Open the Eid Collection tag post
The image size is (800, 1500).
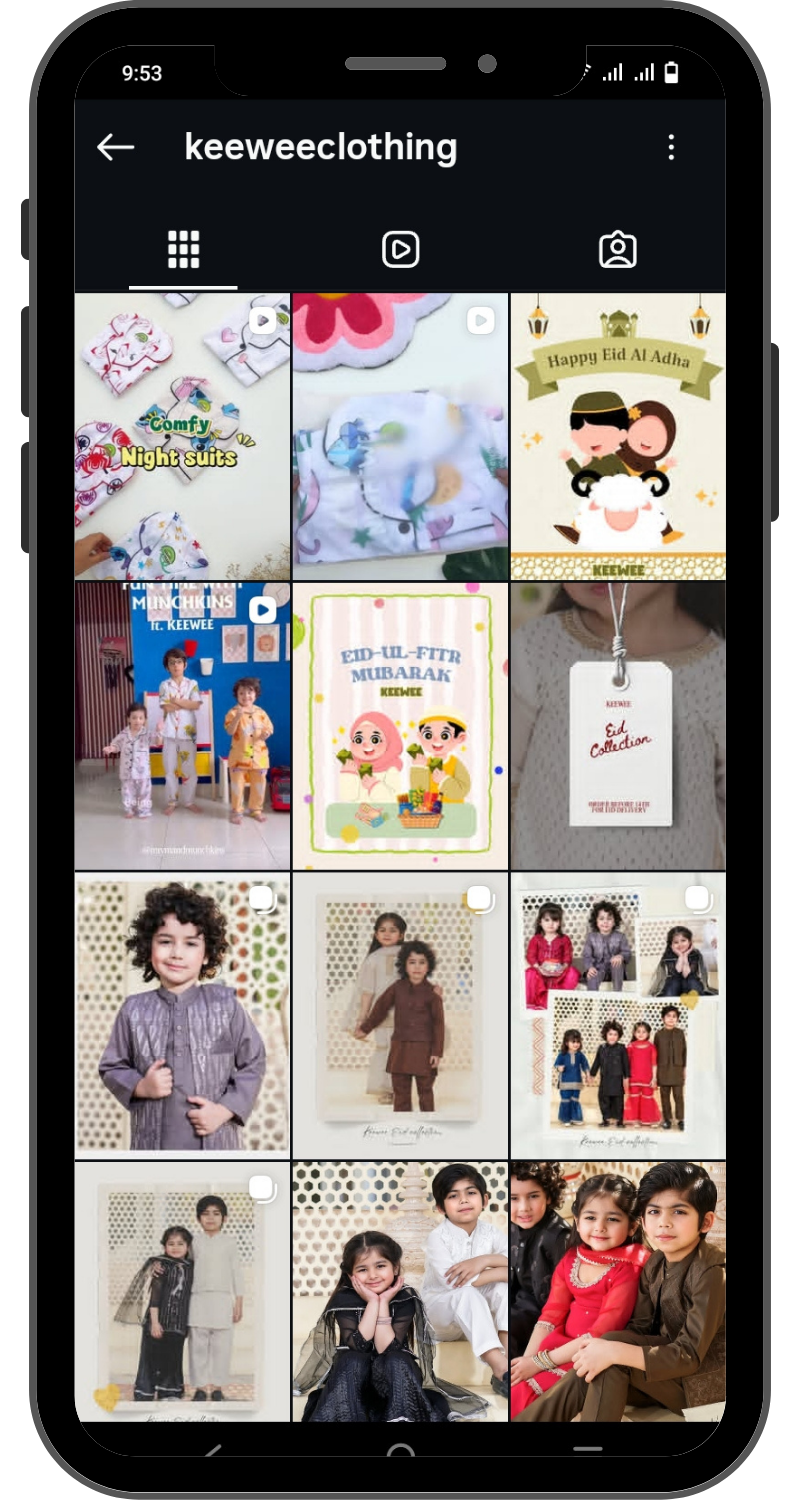tap(618, 726)
